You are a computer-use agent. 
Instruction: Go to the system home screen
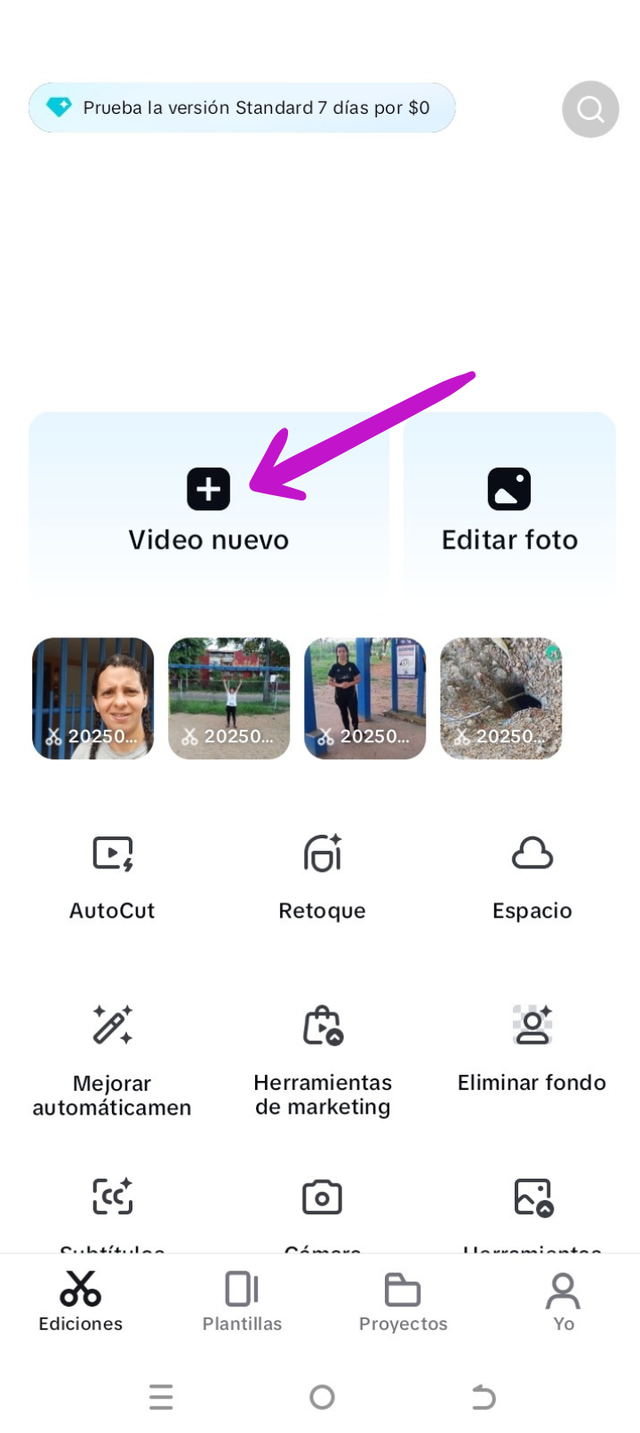pos(322,1397)
